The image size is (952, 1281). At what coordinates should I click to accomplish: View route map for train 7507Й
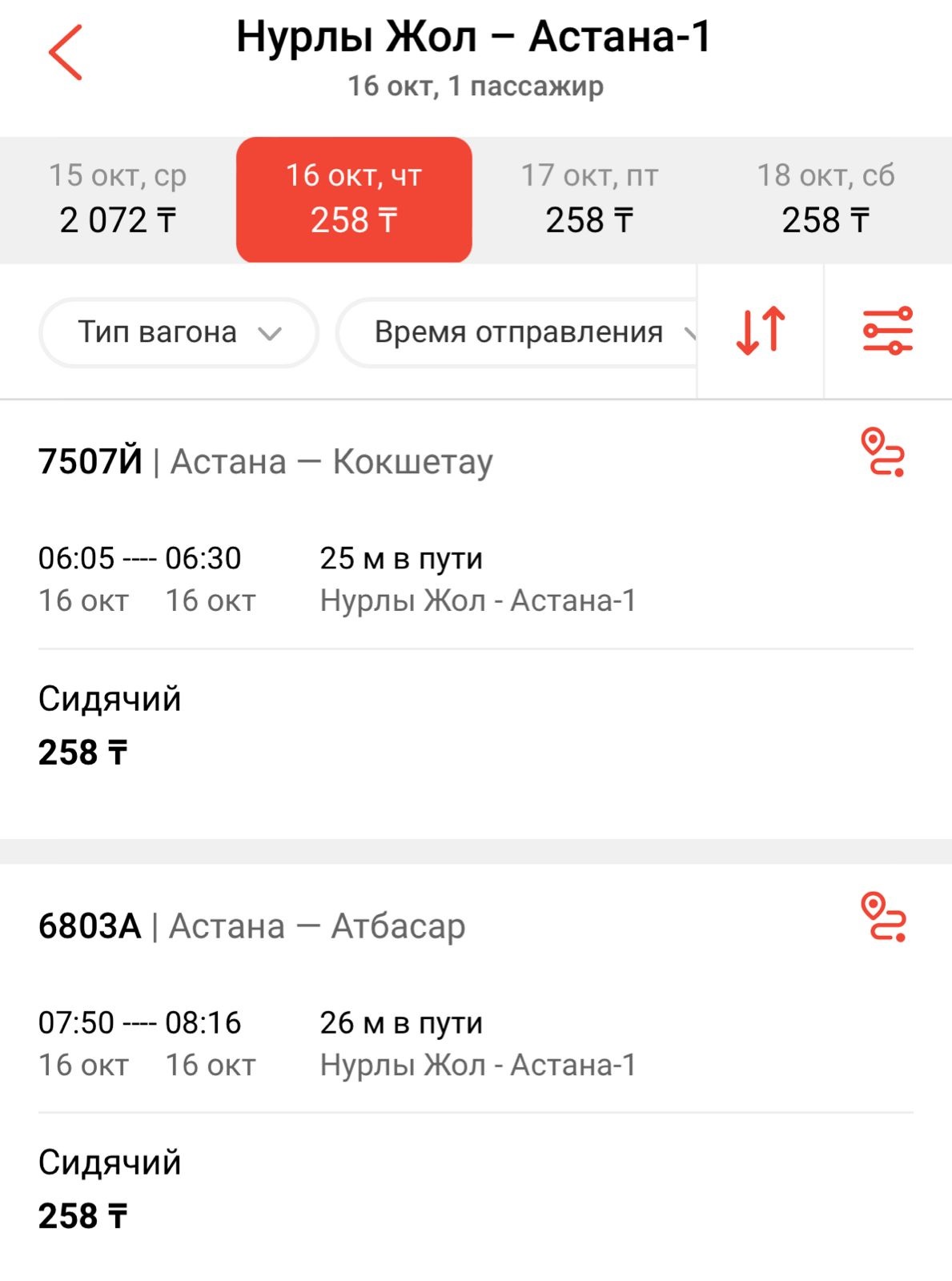coord(882,453)
